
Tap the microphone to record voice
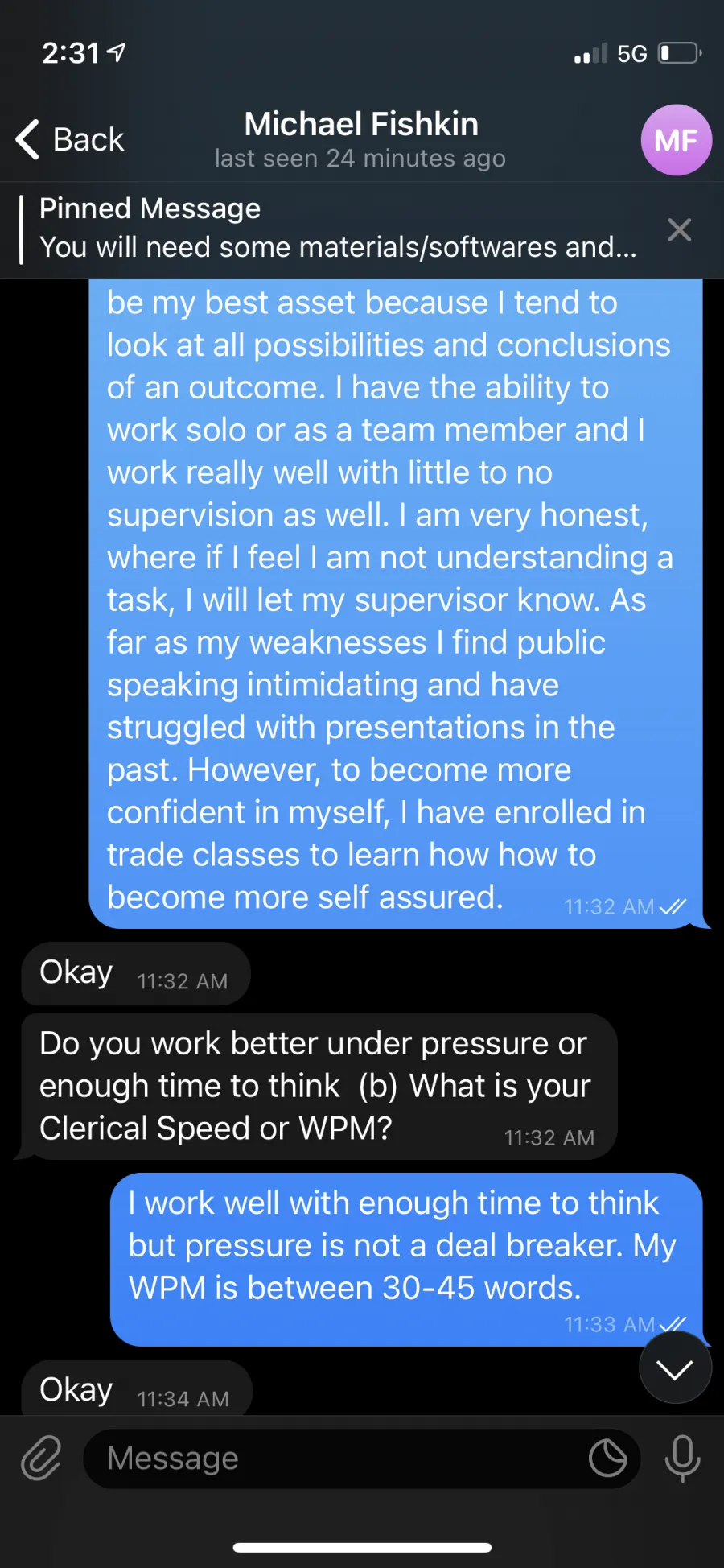[x=682, y=1458]
